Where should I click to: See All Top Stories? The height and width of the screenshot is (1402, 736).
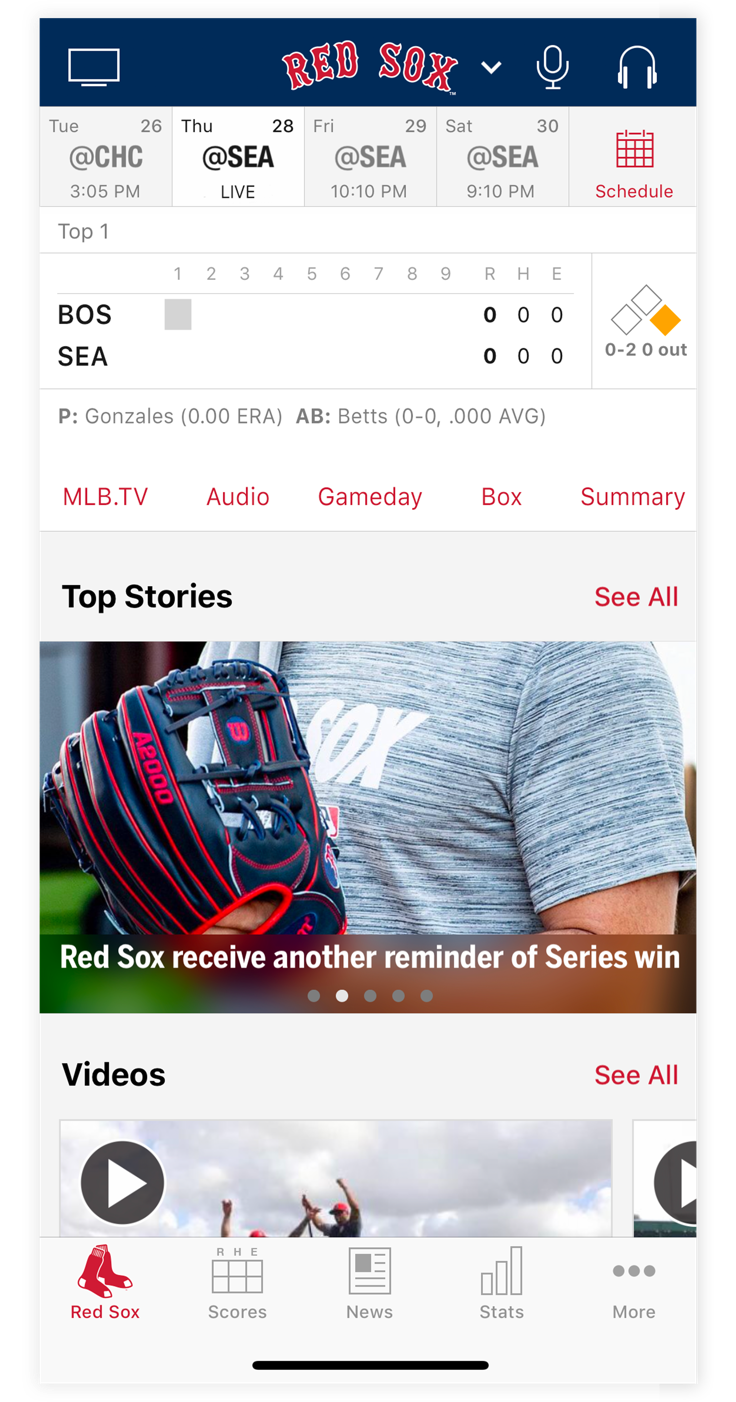636,597
